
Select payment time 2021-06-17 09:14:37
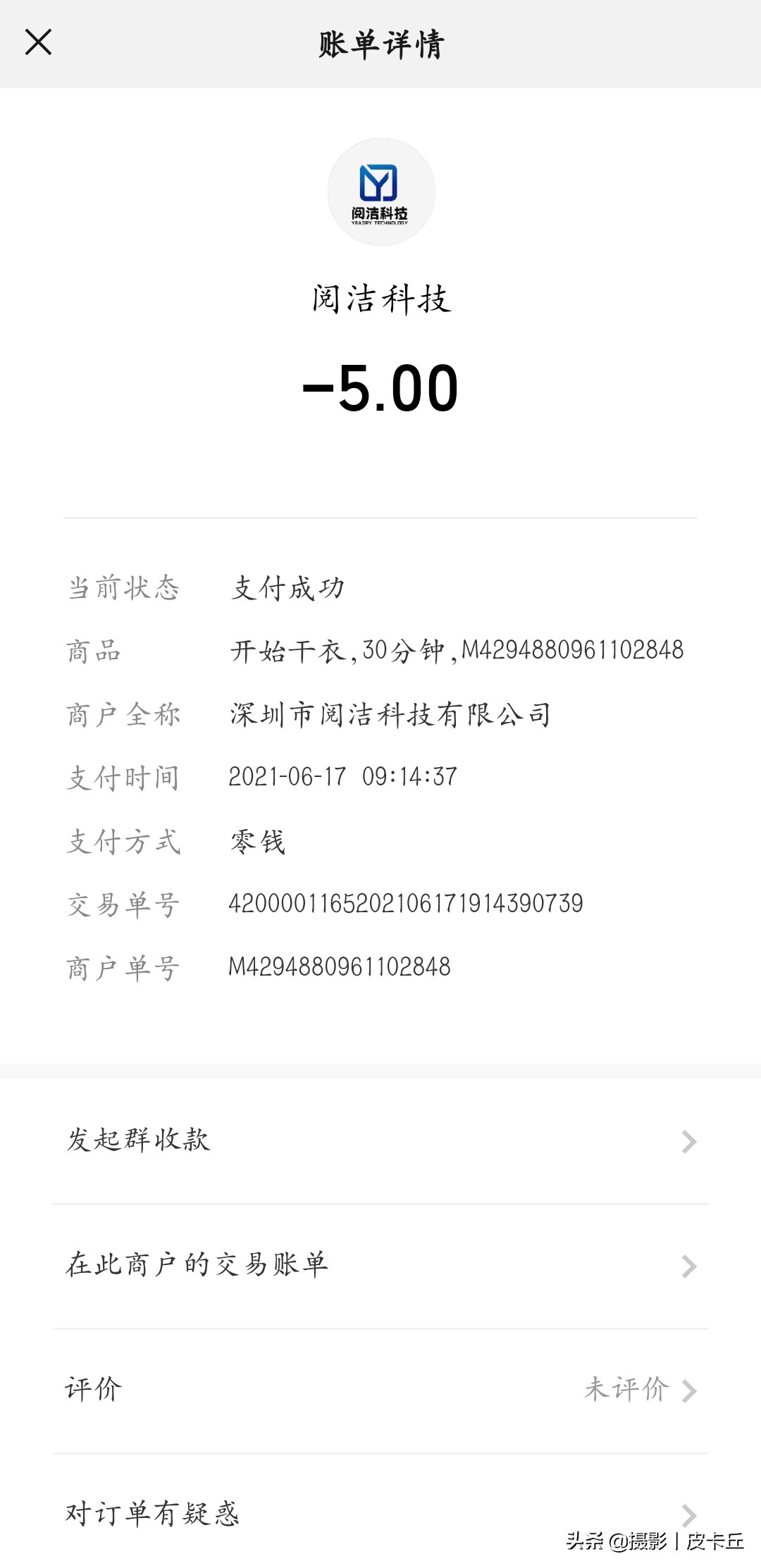343,777
